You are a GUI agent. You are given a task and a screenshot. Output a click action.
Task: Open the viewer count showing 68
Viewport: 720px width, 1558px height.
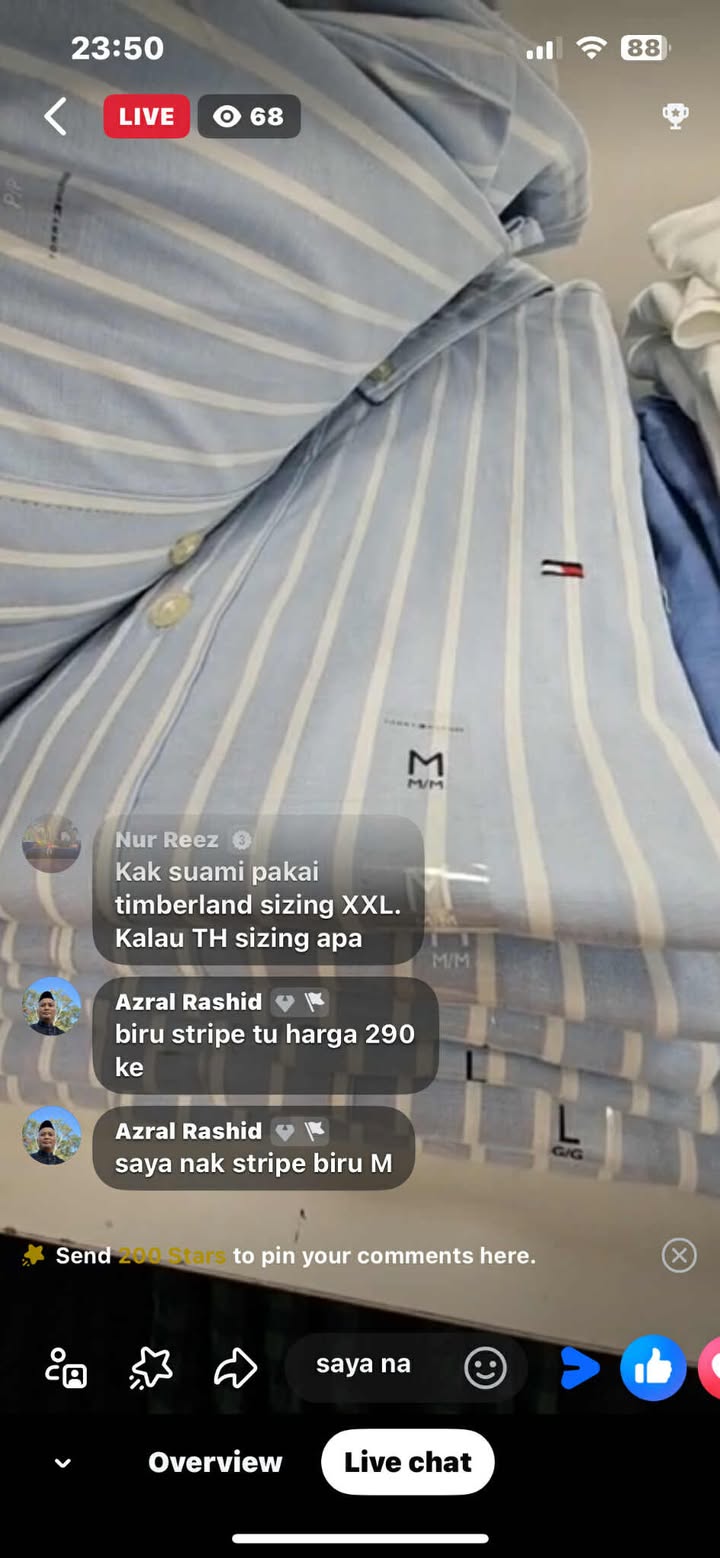249,117
